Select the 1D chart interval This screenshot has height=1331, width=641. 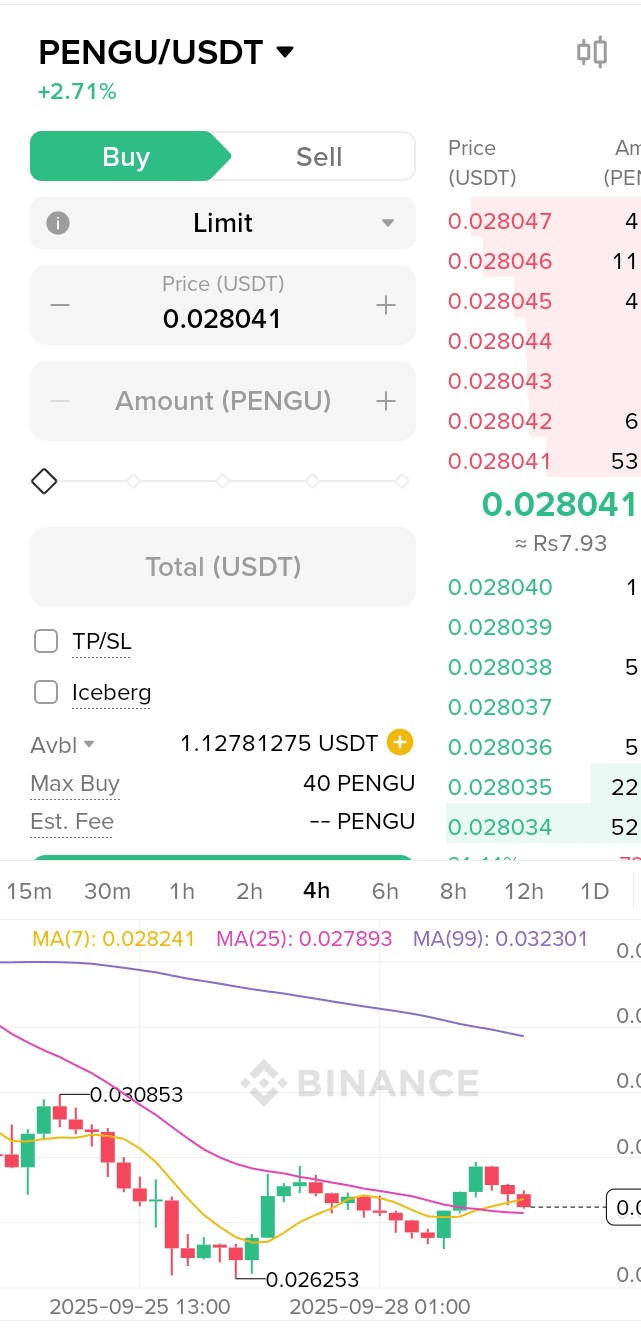click(x=595, y=890)
